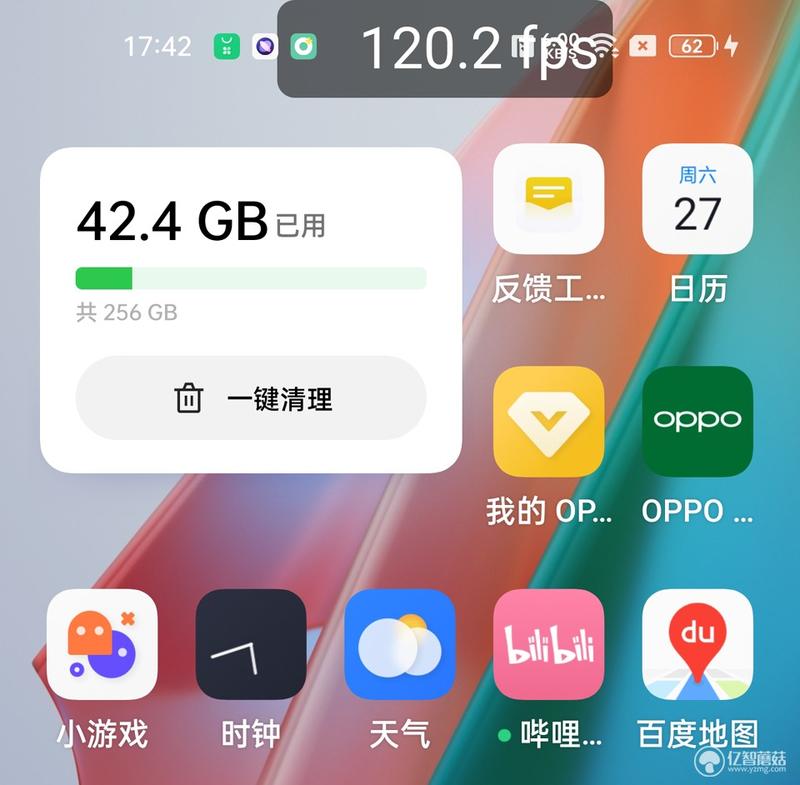This screenshot has width=800, height=785.
Task: Open the 天气 weather app
Action: [x=400, y=644]
